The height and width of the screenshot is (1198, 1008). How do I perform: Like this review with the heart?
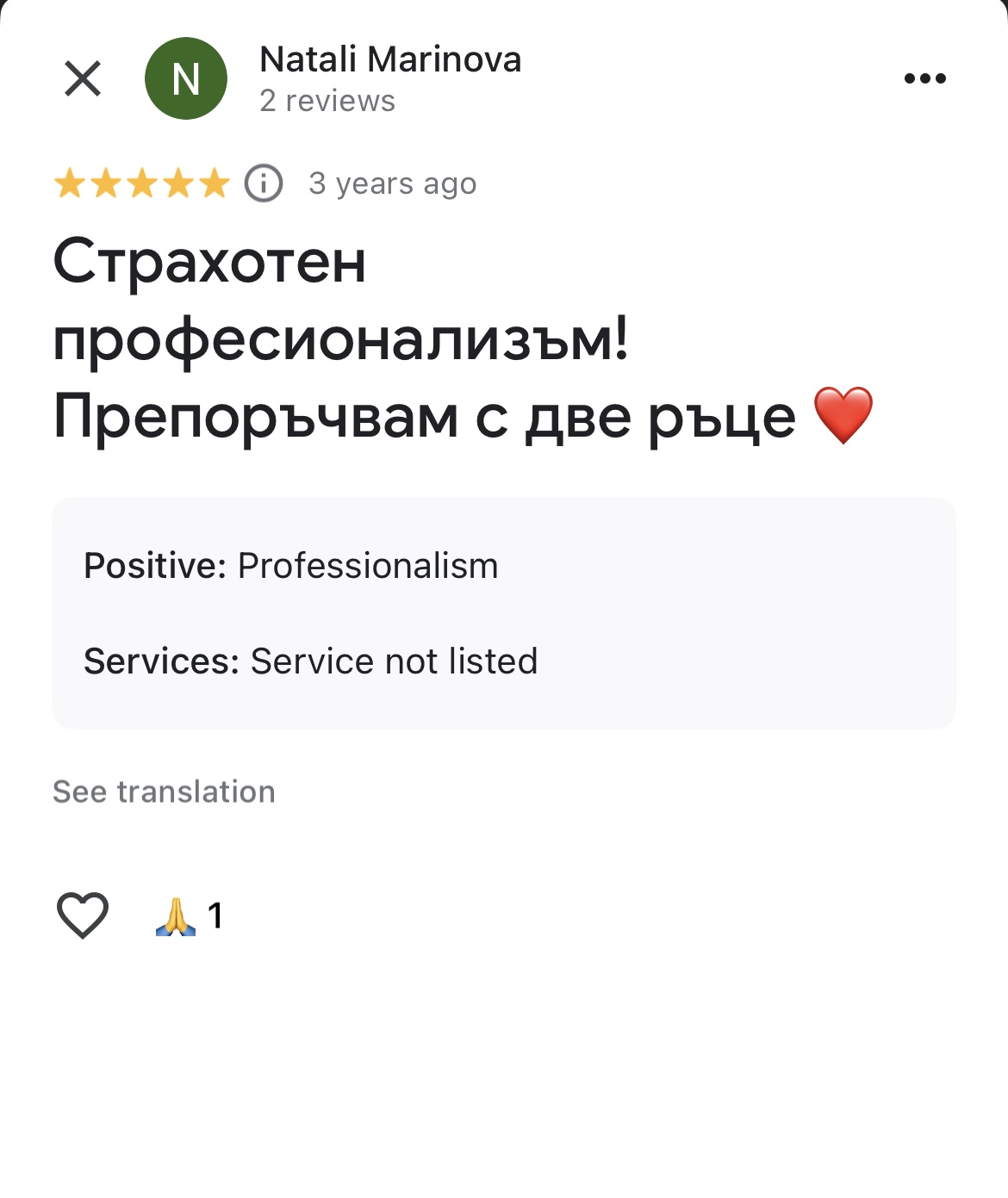[x=83, y=915]
